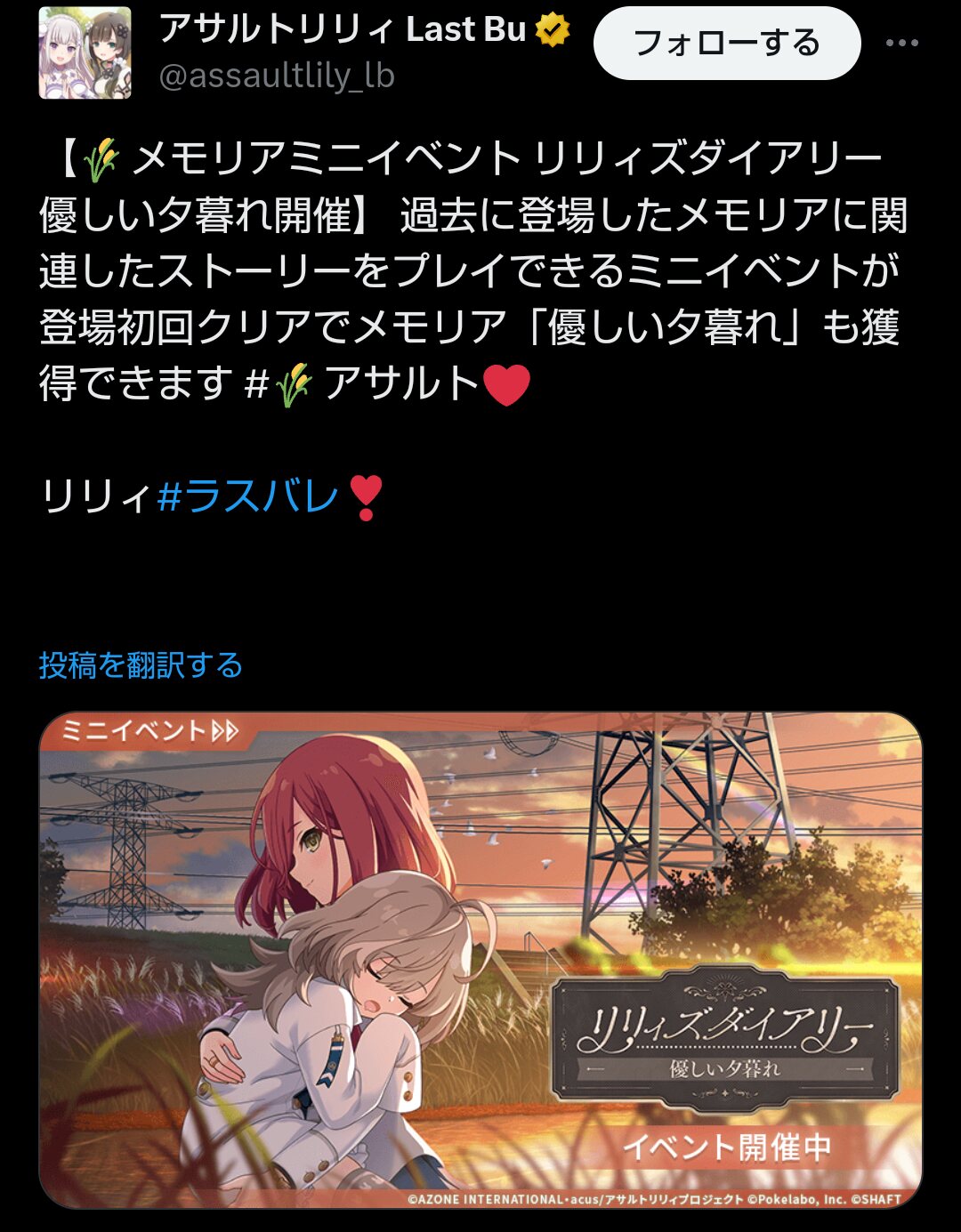
Task: Tap the フォローする follow button
Action: (x=727, y=44)
